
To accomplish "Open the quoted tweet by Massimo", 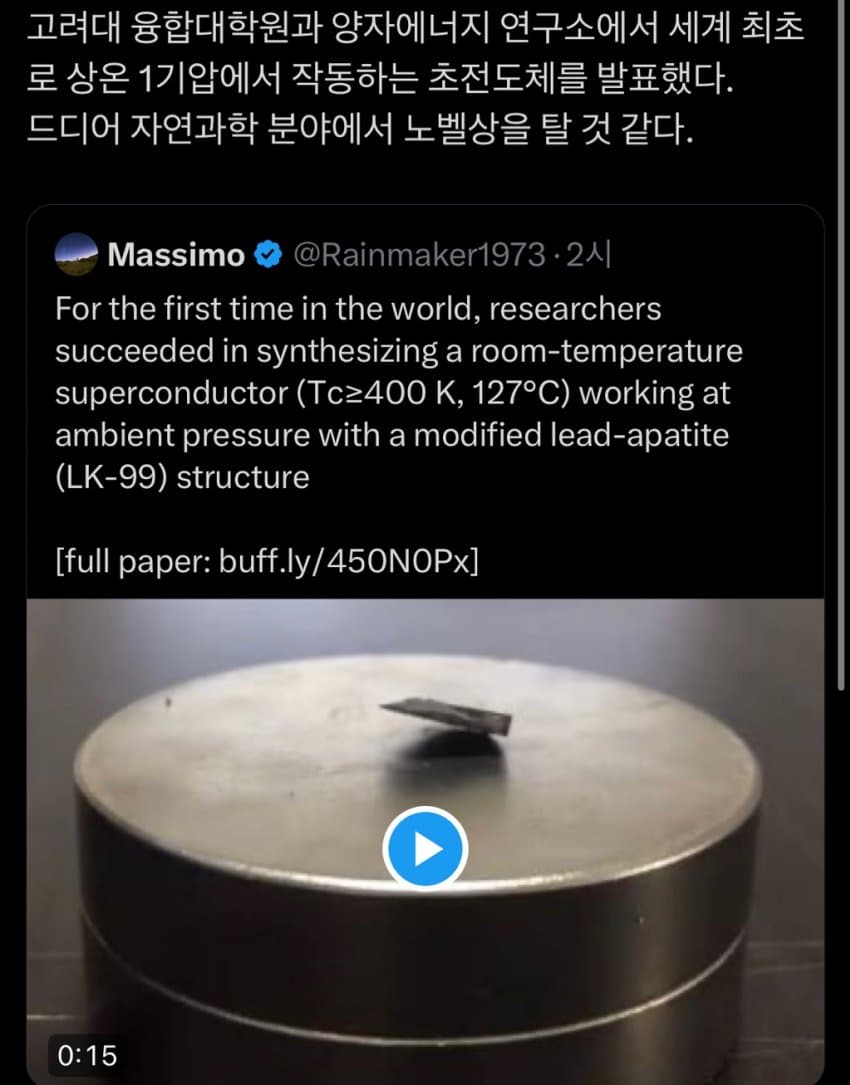I will click(x=400, y=392).
